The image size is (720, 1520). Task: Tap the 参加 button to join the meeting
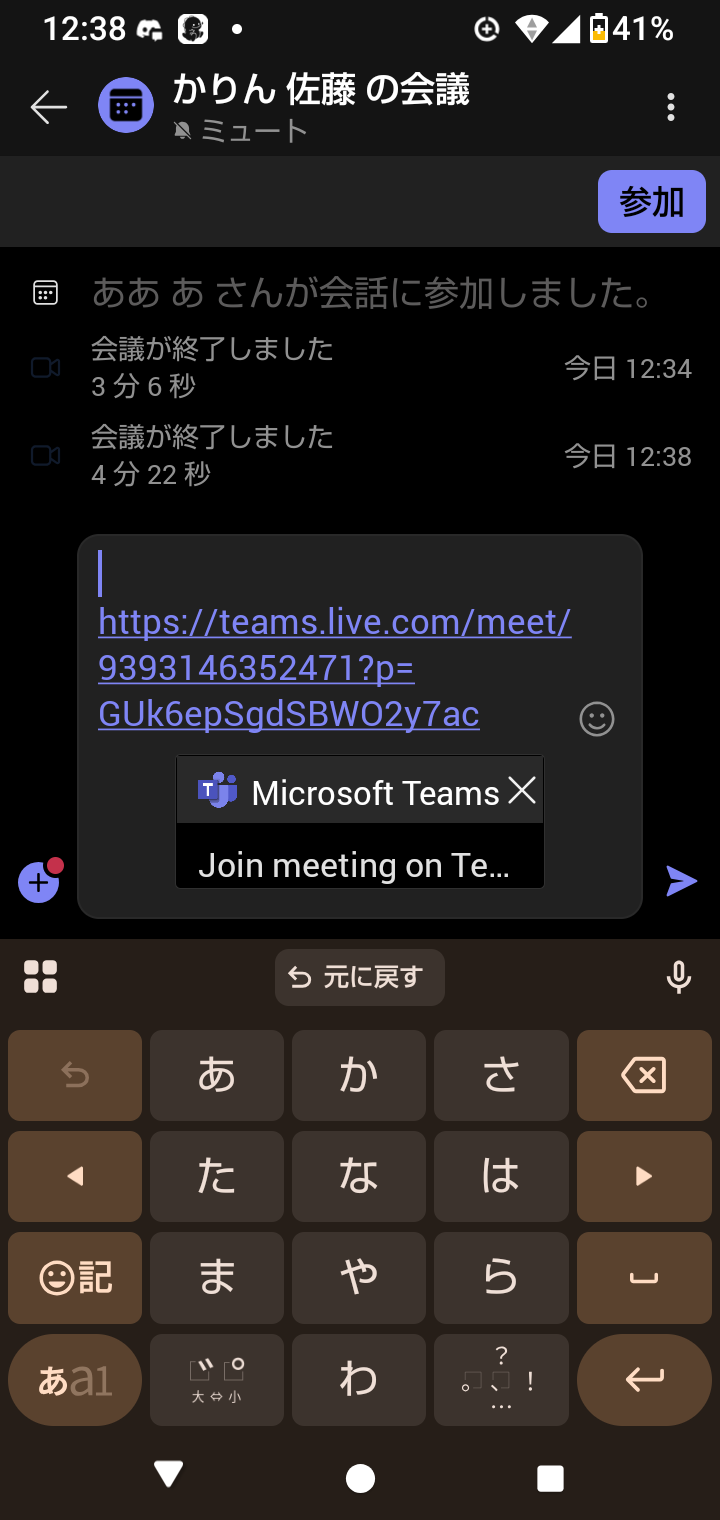[x=652, y=202]
